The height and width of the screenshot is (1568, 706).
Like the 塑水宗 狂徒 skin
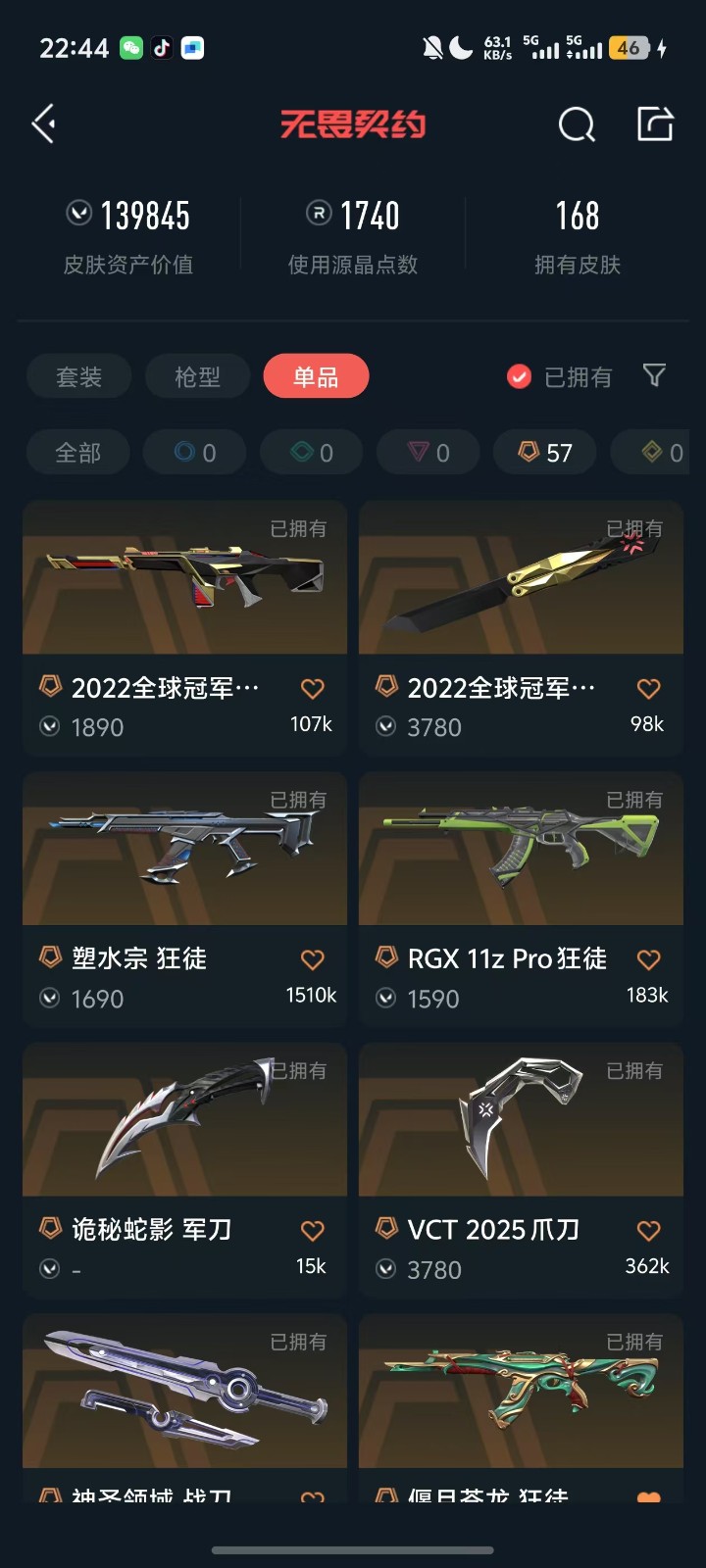(x=313, y=959)
